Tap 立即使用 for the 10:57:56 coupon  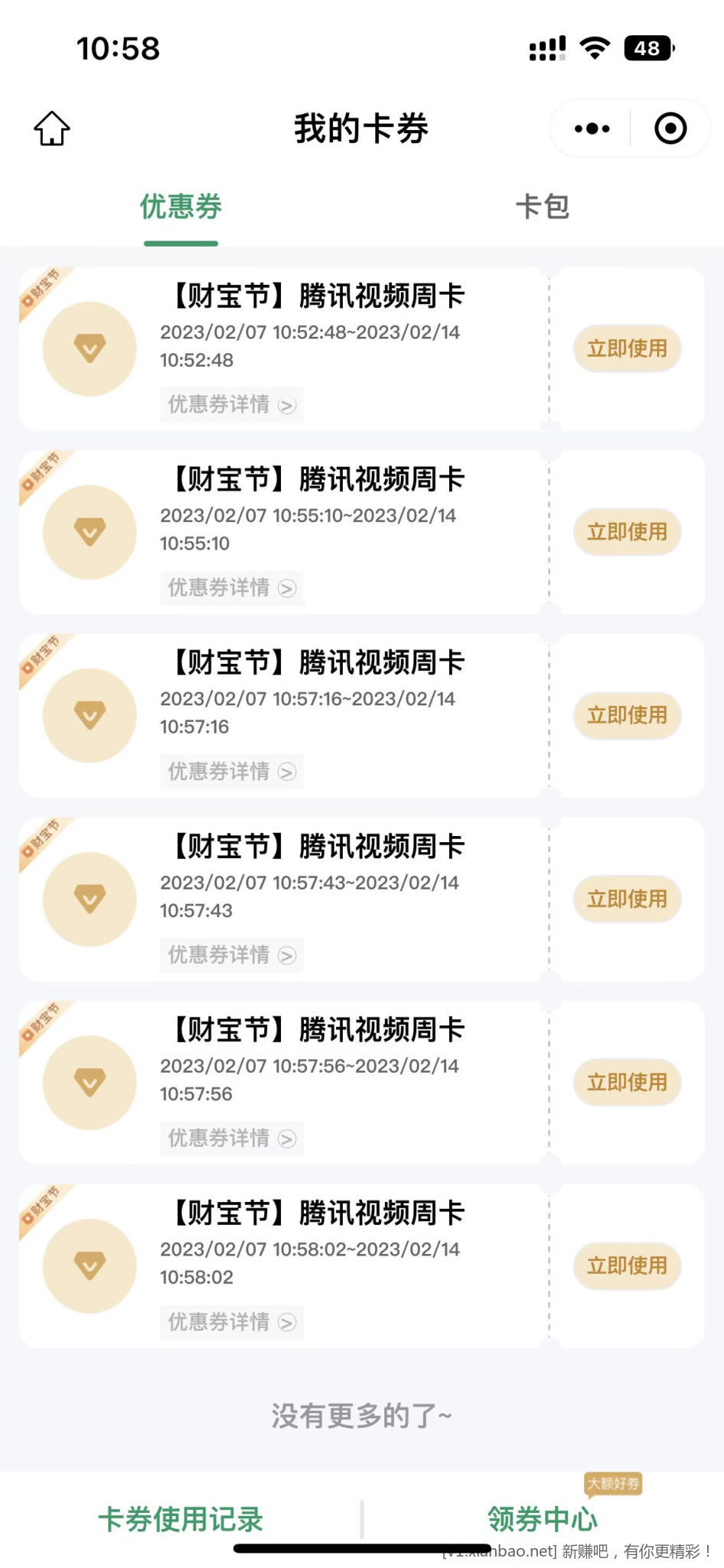(x=627, y=1083)
